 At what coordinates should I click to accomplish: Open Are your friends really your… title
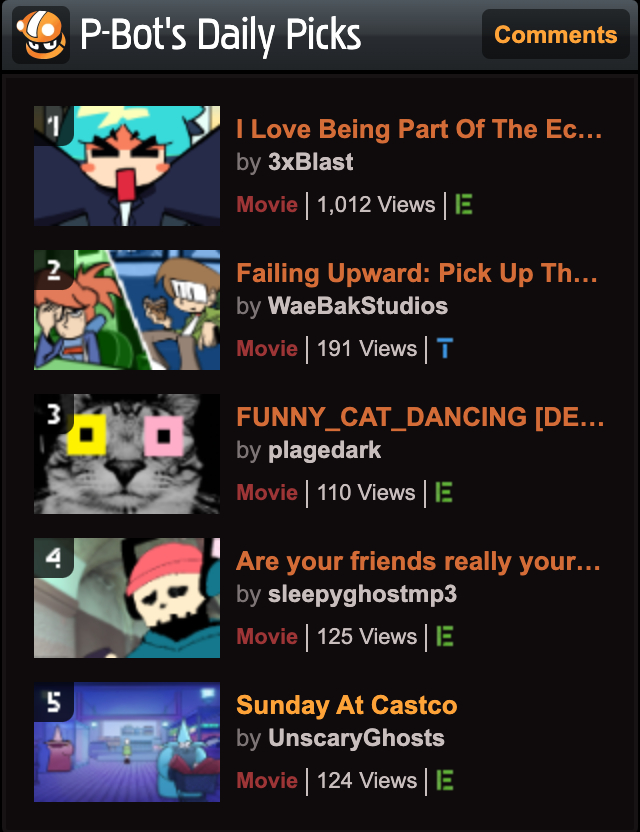click(418, 561)
